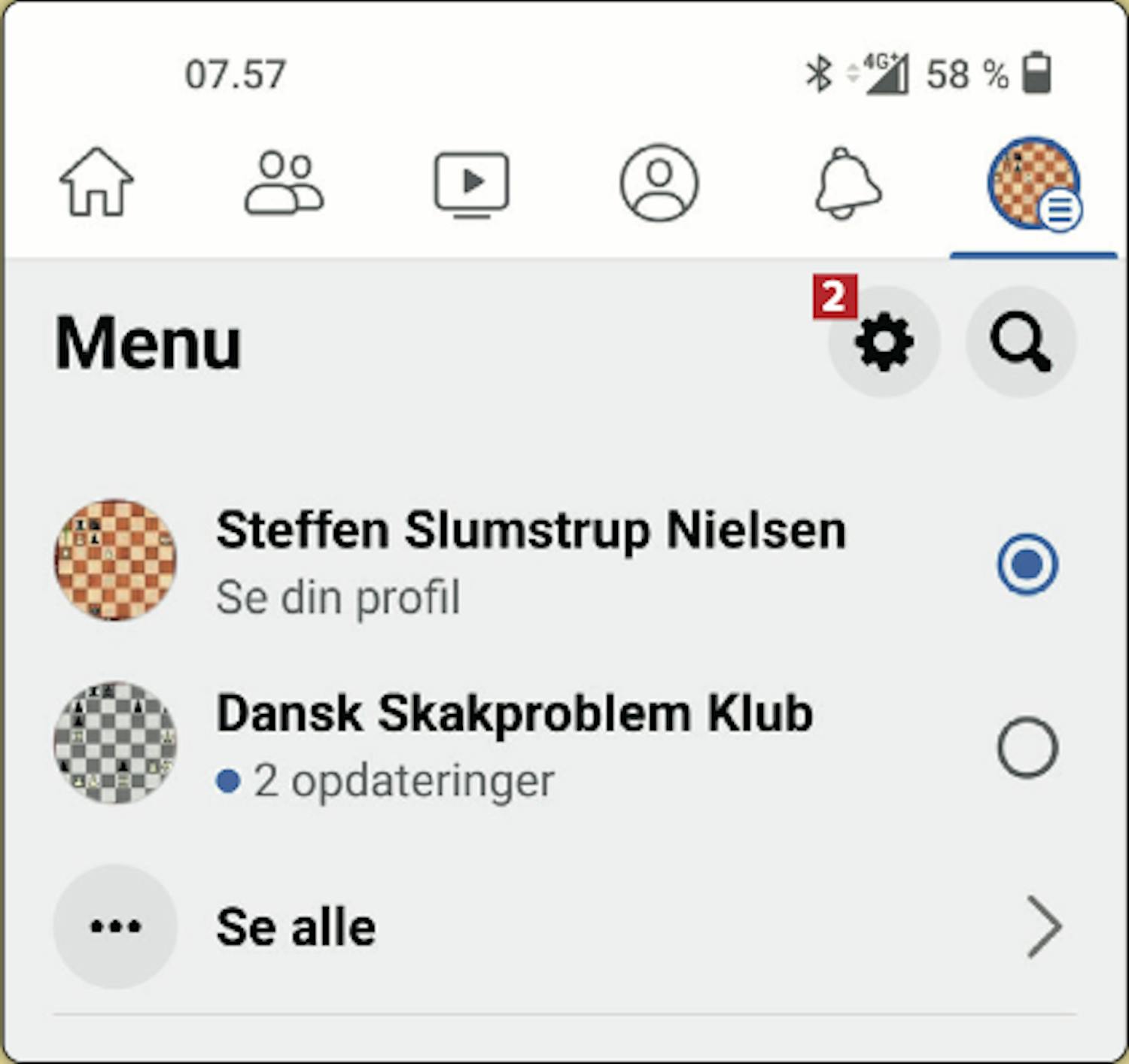Select the Dansk Skakproblem Klub radio button

click(x=1027, y=746)
